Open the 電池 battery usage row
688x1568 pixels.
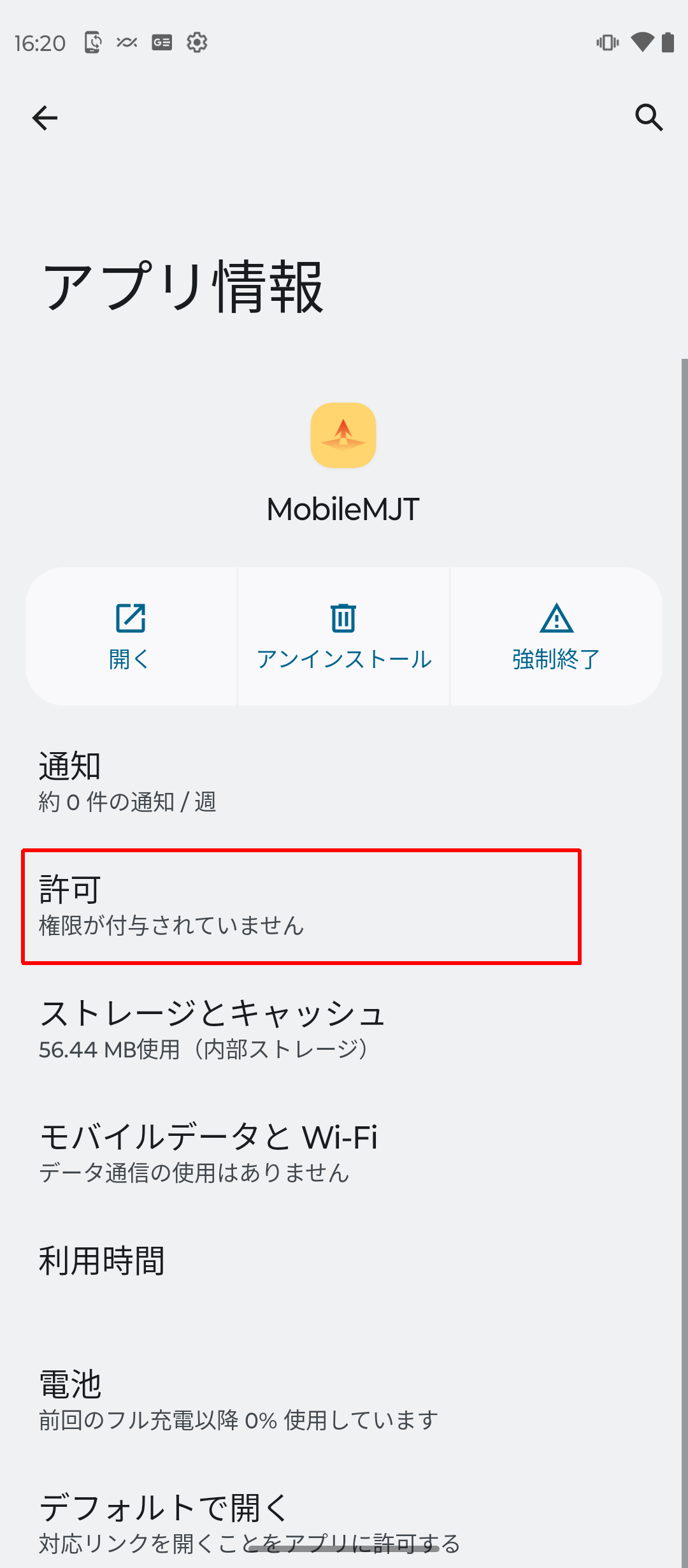pyautogui.click(x=344, y=1400)
